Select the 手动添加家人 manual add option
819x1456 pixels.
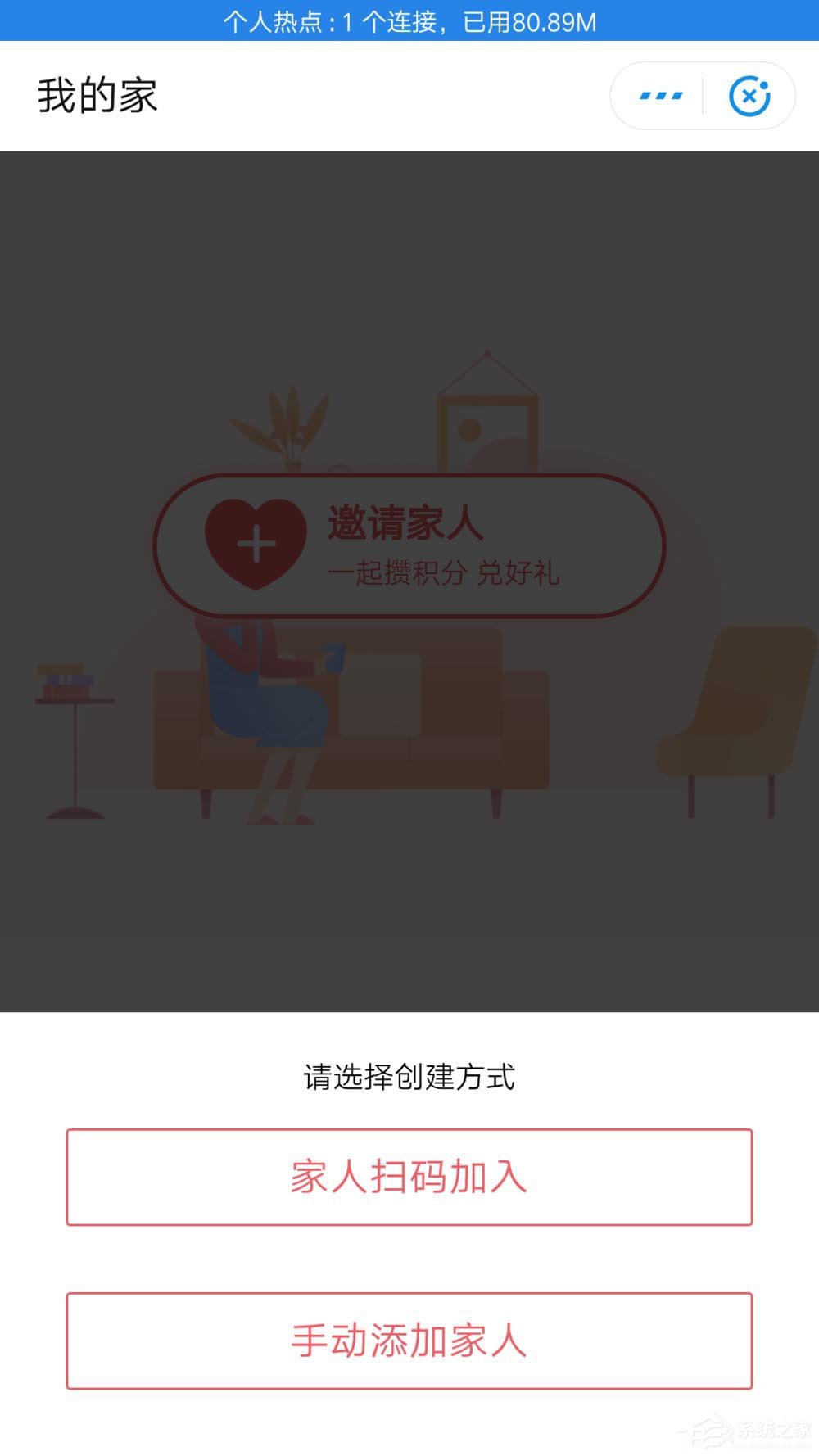[409, 1341]
